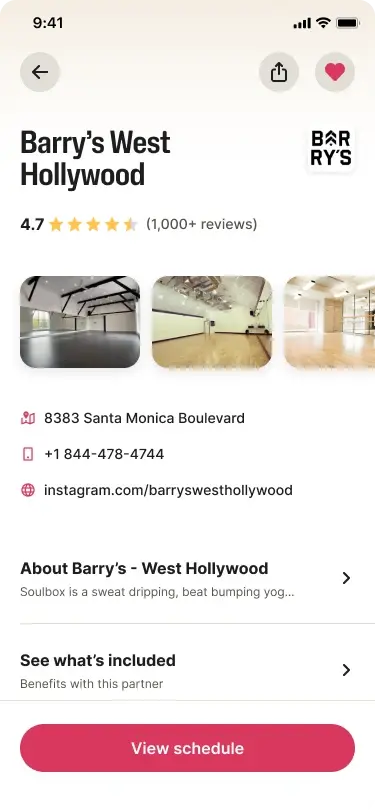Share Barry's West Hollywood
This screenshot has width=375, height=812.
279,72
